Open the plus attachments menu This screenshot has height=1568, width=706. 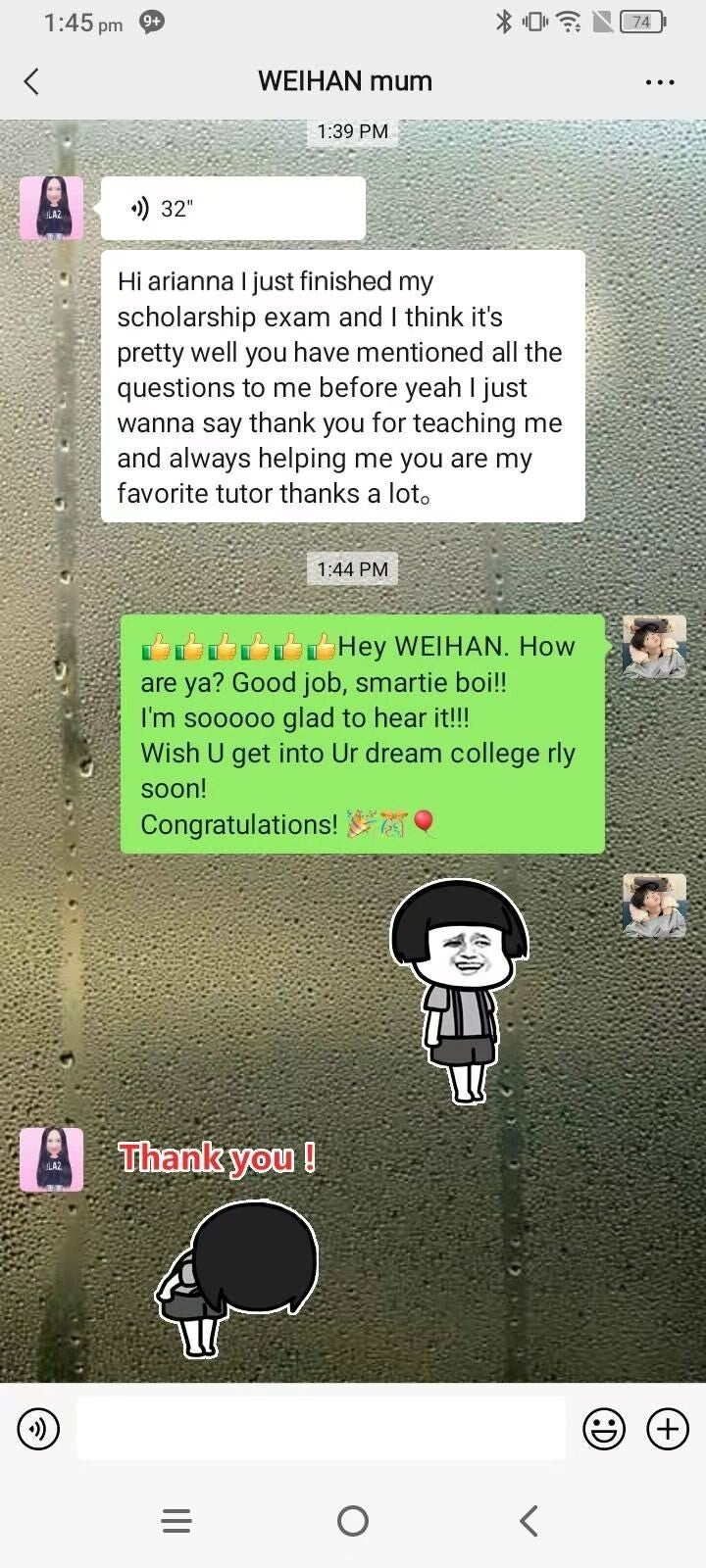(668, 1430)
